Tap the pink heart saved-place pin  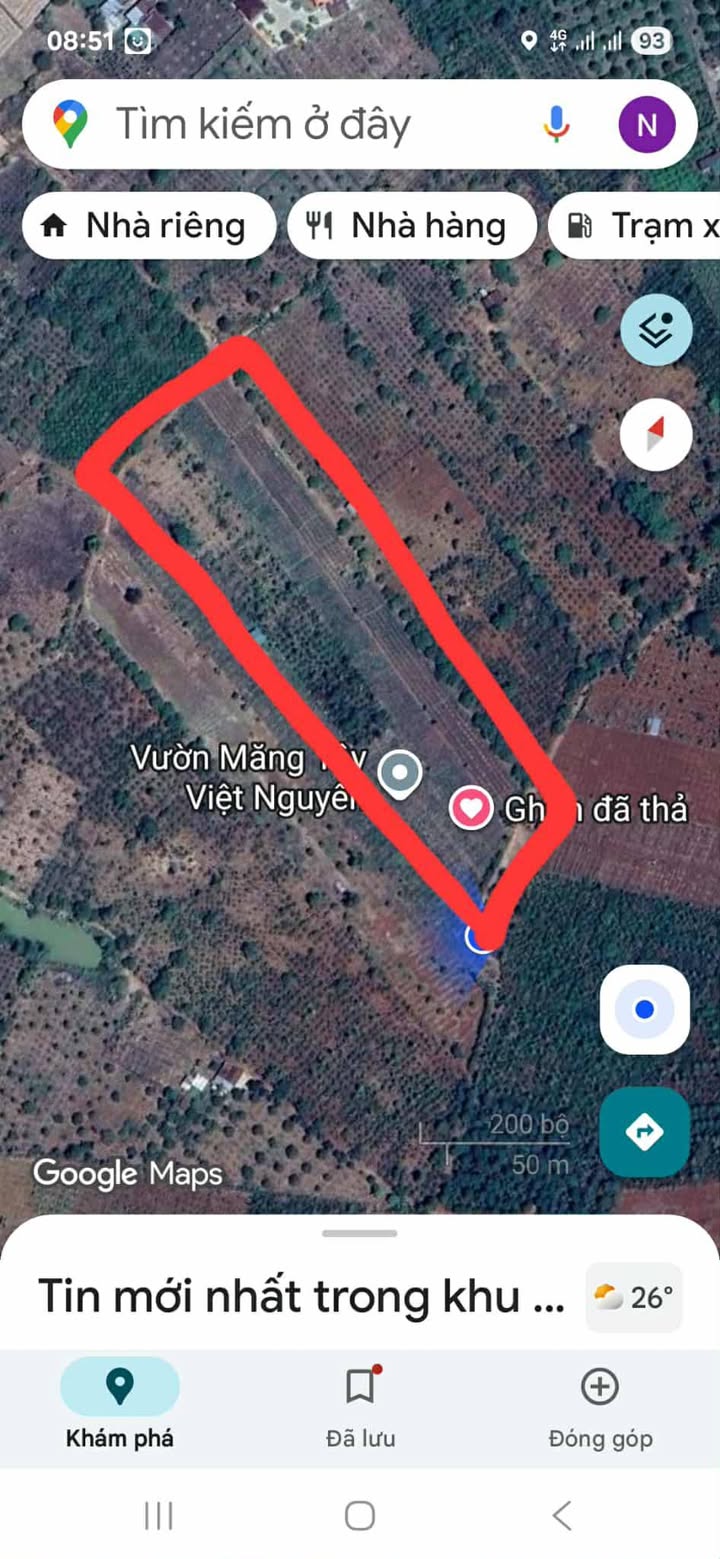471,807
